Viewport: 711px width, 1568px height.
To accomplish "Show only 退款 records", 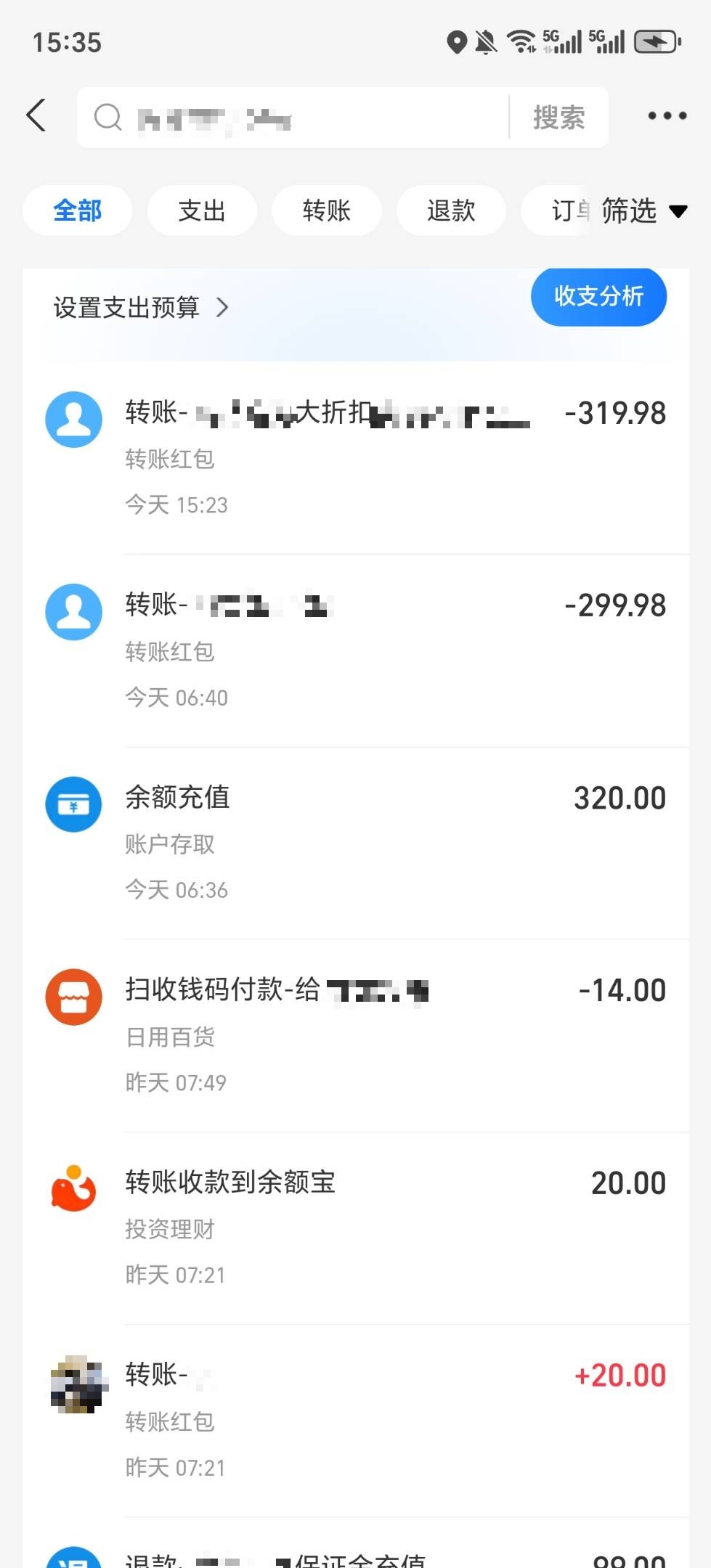I will tap(451, 211).
